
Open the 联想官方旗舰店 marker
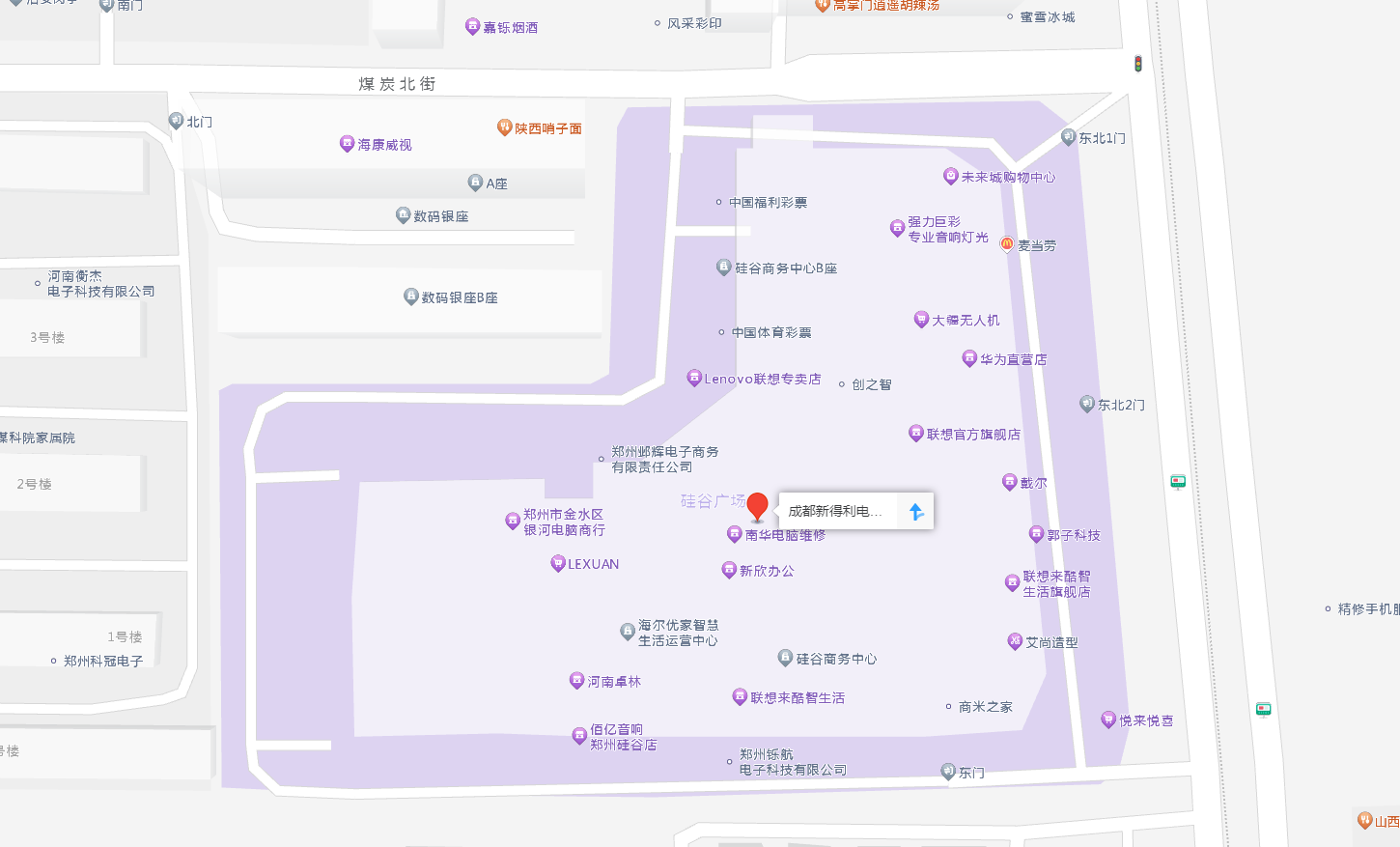[x=916, y=433]
